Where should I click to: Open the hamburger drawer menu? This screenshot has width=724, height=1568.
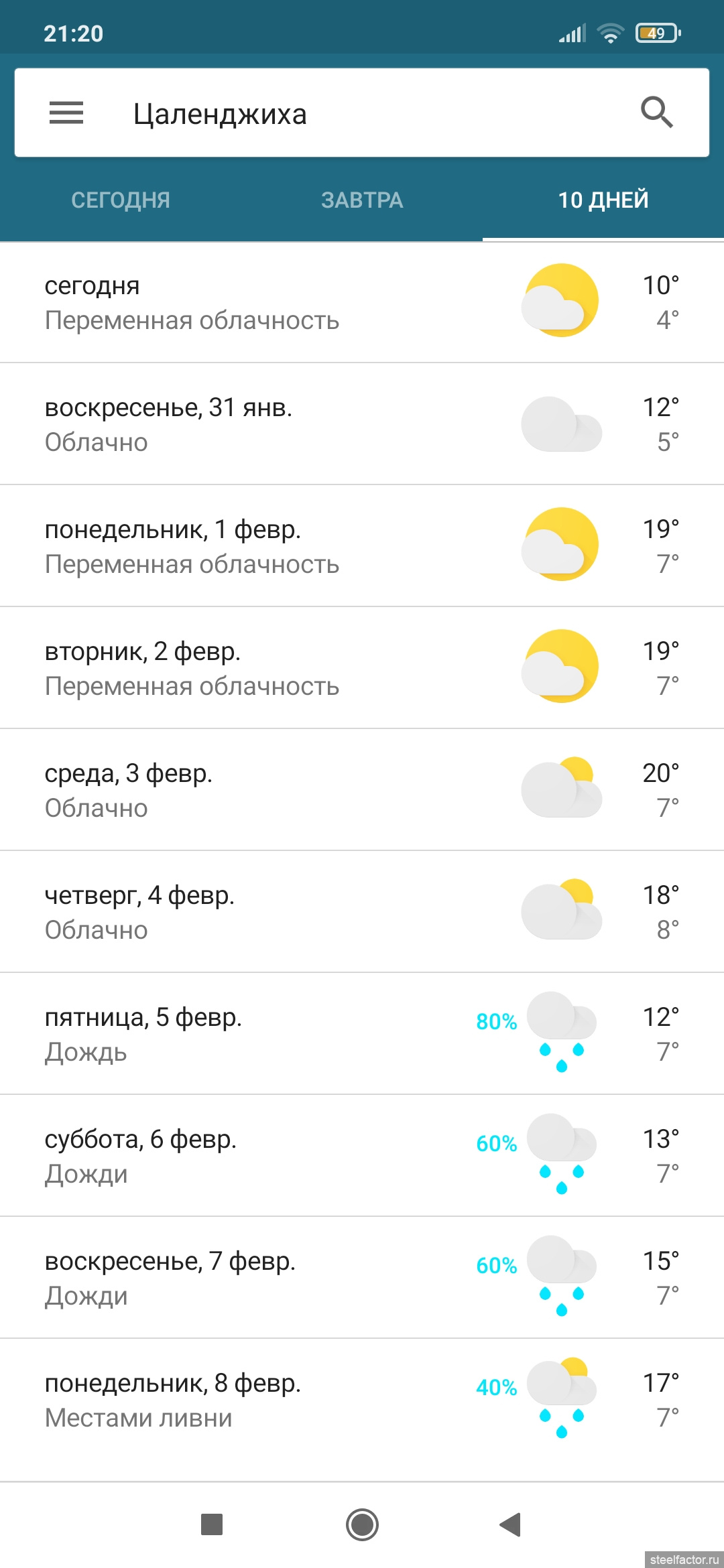pos(66,113)
